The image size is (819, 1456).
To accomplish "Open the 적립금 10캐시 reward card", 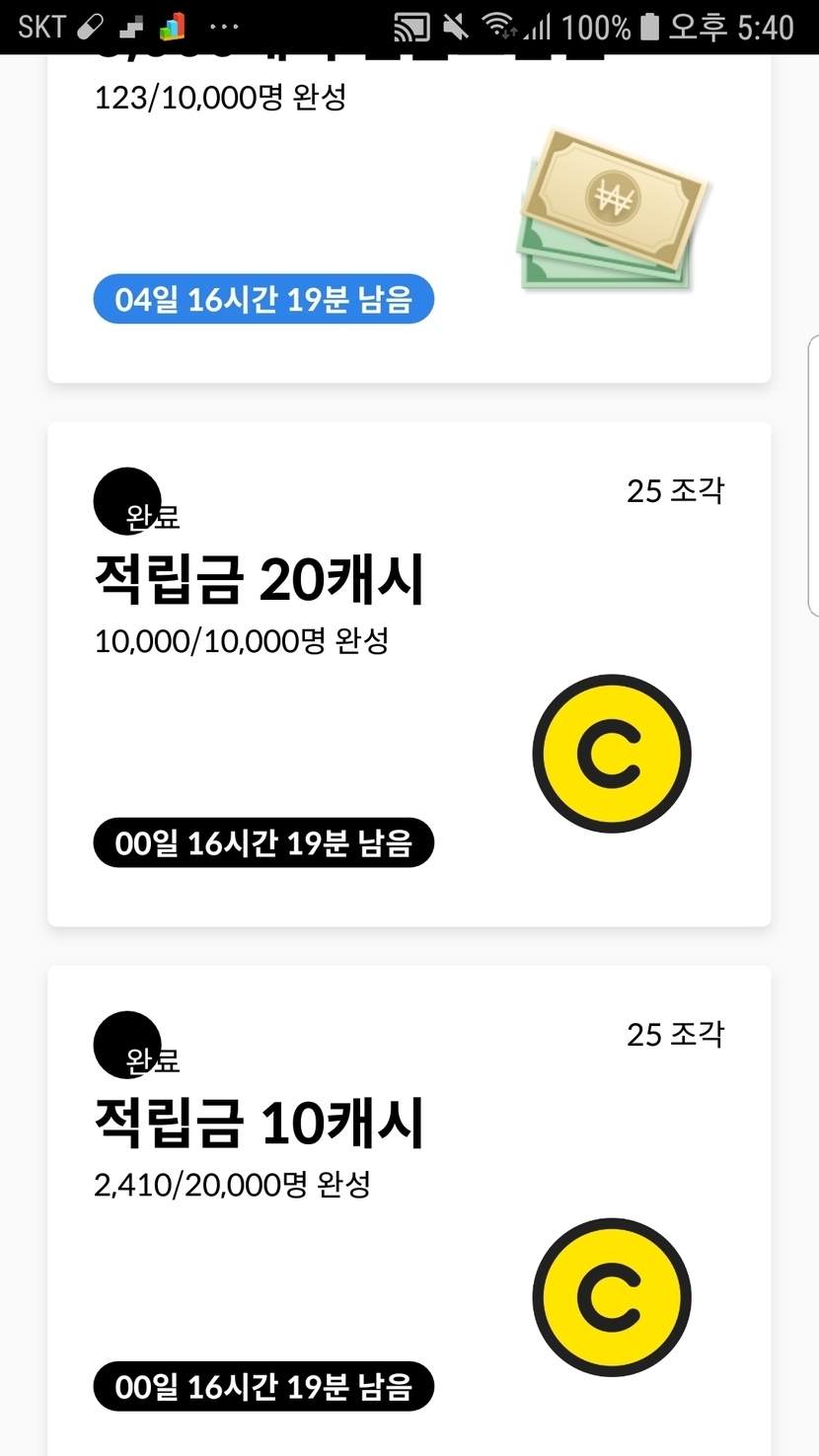I will click(x=409, y=1213).
